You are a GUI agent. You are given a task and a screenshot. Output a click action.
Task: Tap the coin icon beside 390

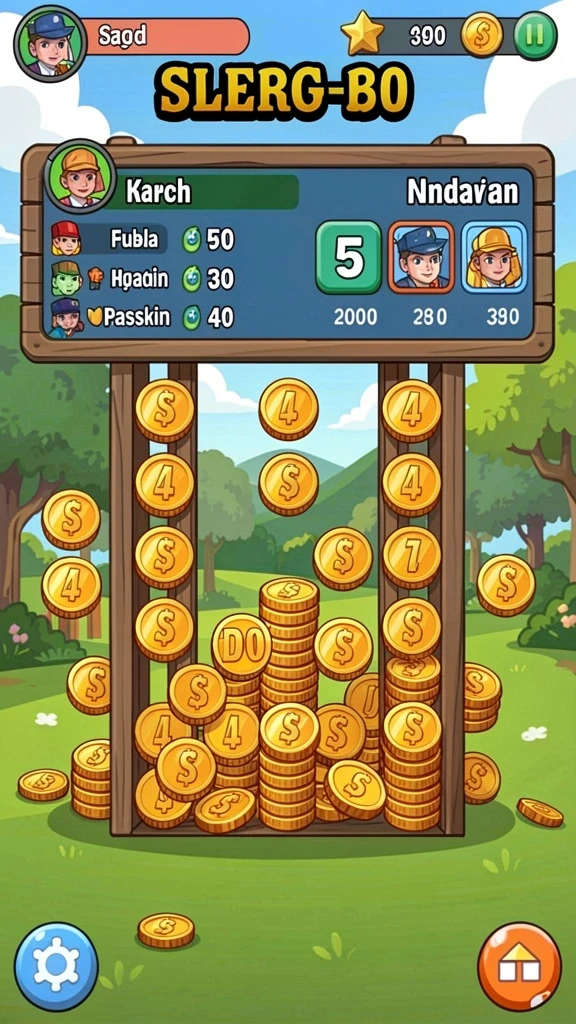(x=482, y=35)
